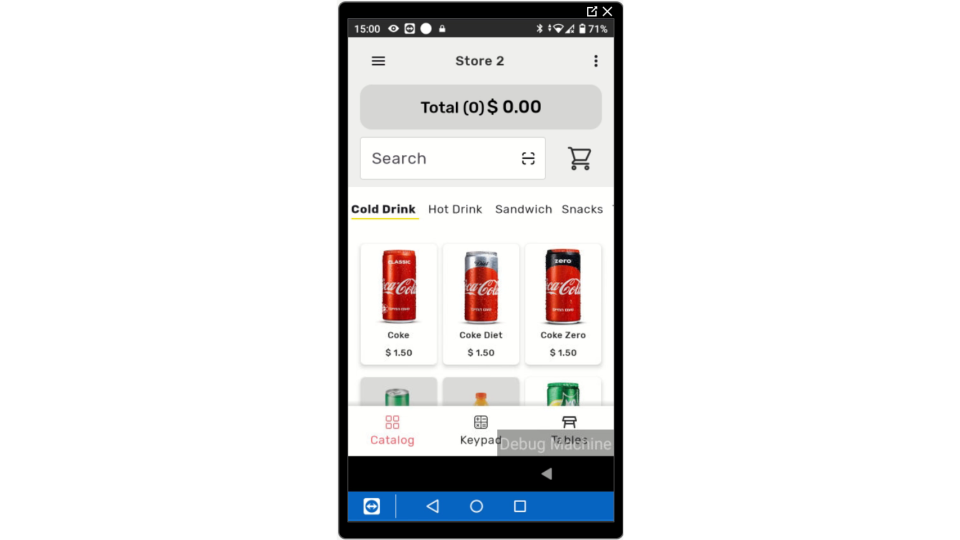This screenshot has height=540, width=960.
Task: Add Coke Diet to the order
Action: tap(481, 303)
